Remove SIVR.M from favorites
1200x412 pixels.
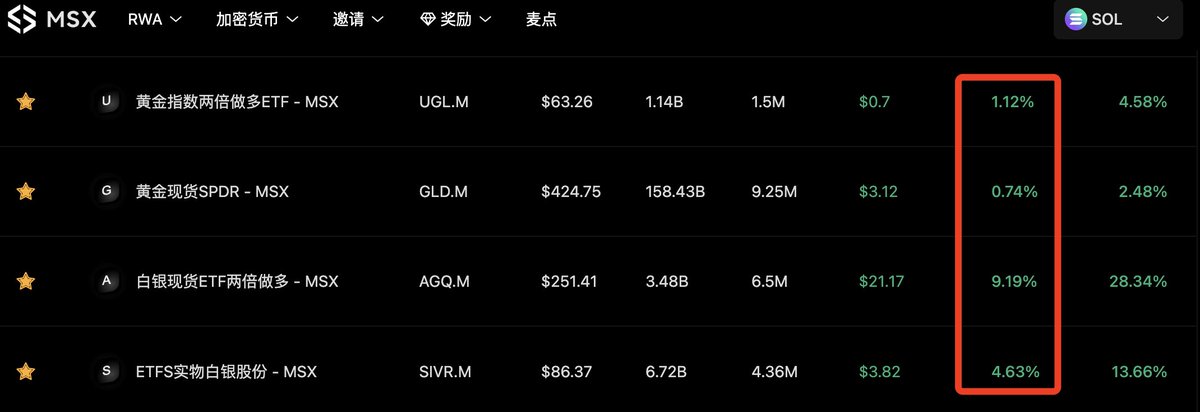pos(26,371)
